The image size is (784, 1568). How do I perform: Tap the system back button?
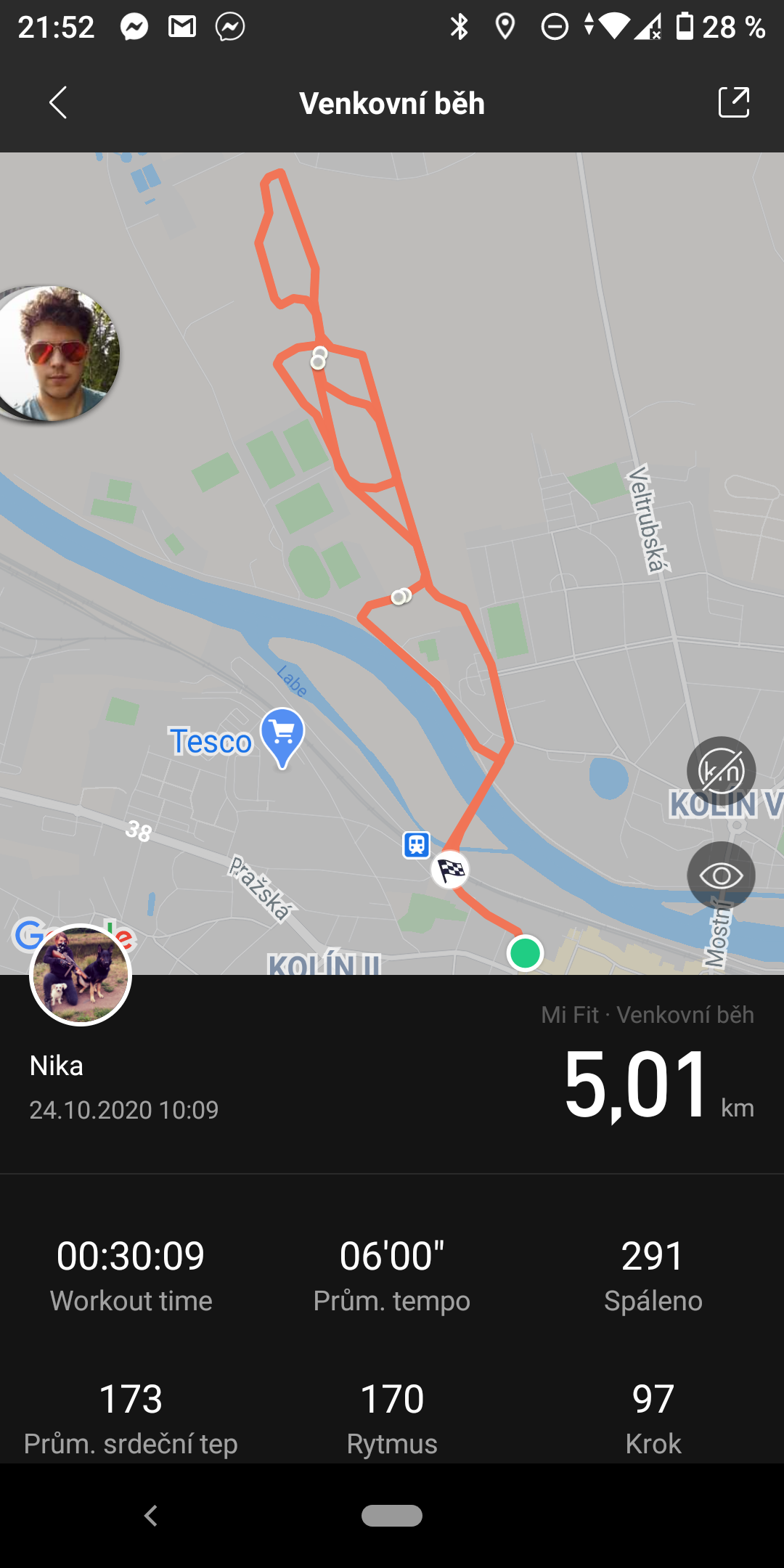[x=151, y=1516]
